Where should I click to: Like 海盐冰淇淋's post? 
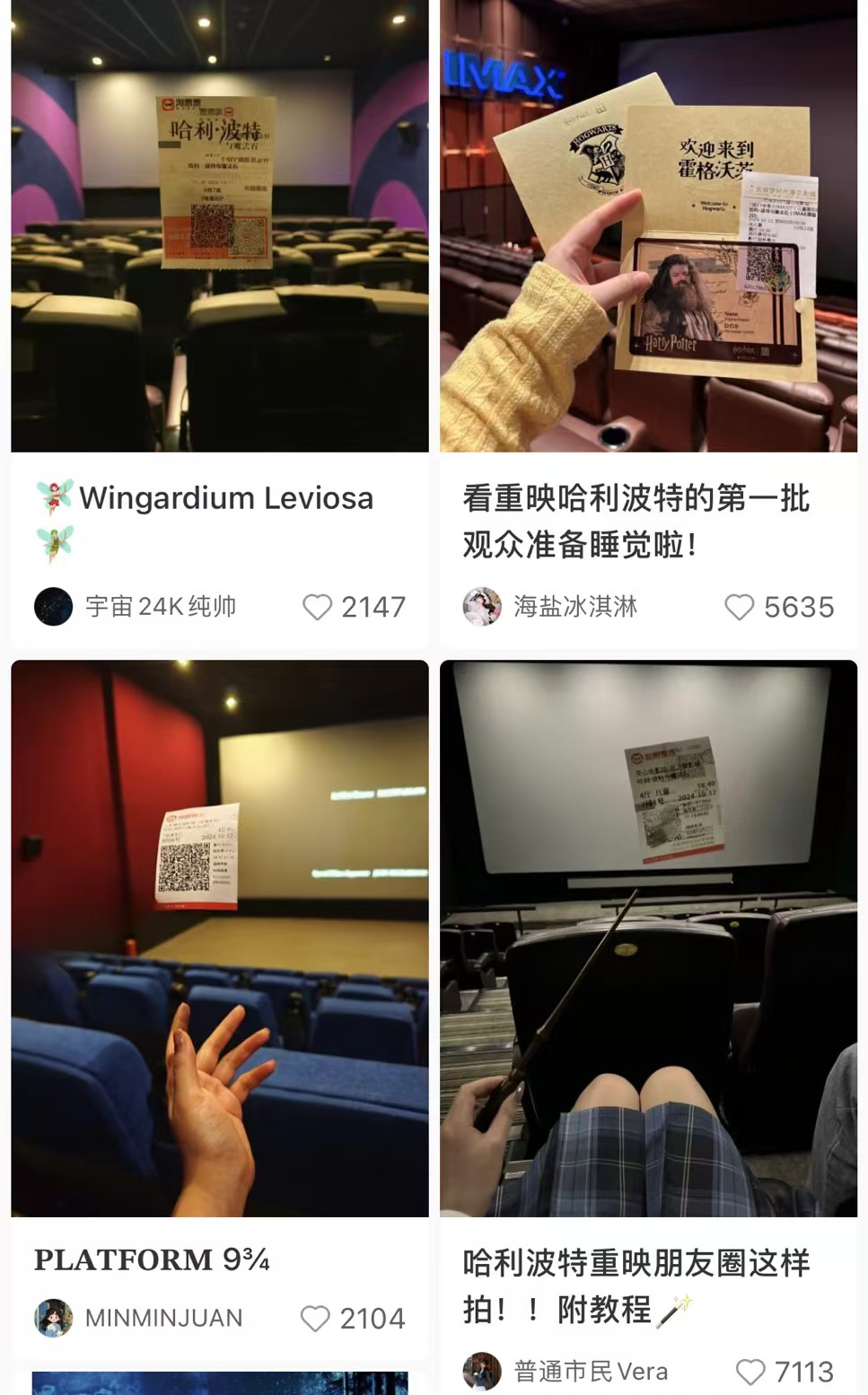pos(740,608)
